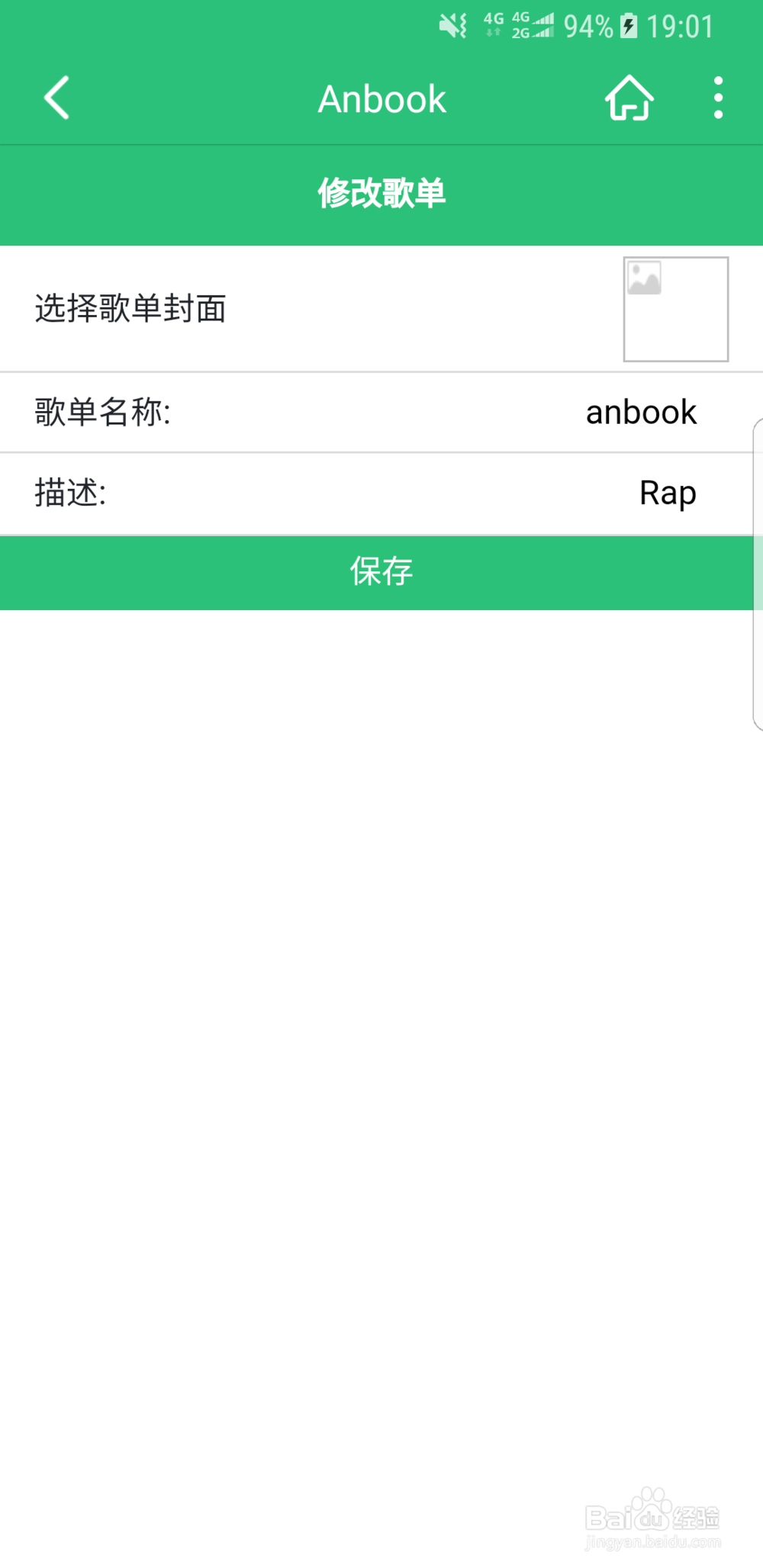Tap the playlist cover placeholder image

tap(675, 310)
